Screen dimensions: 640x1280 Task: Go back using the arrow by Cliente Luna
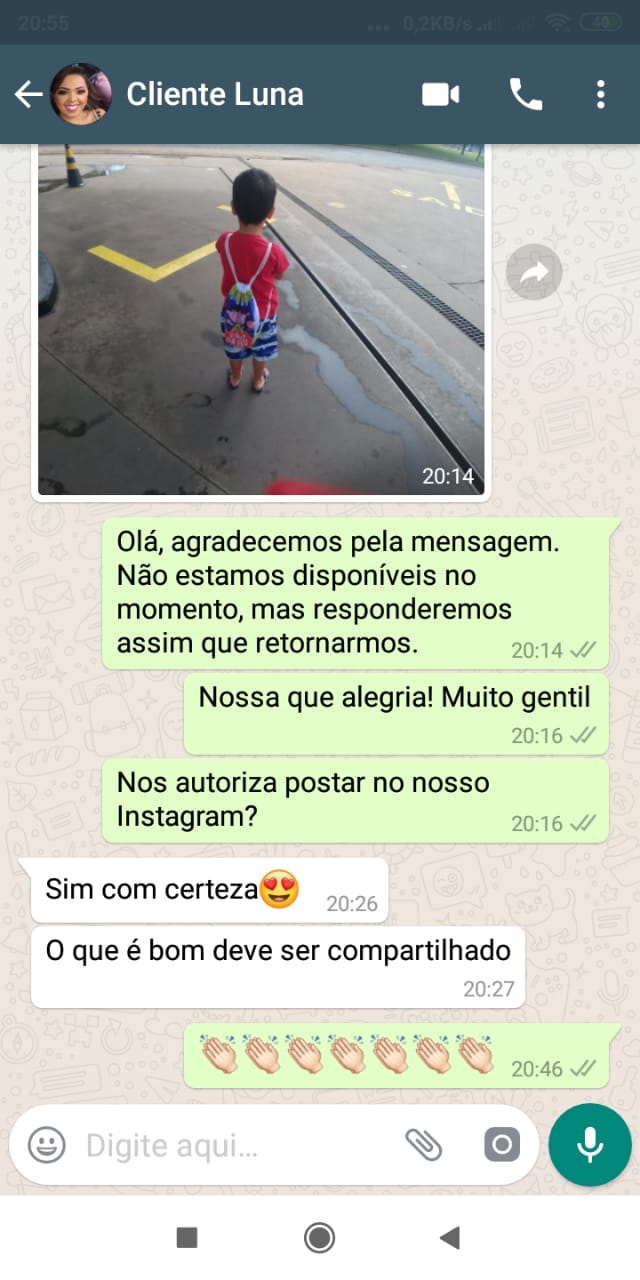28,95
